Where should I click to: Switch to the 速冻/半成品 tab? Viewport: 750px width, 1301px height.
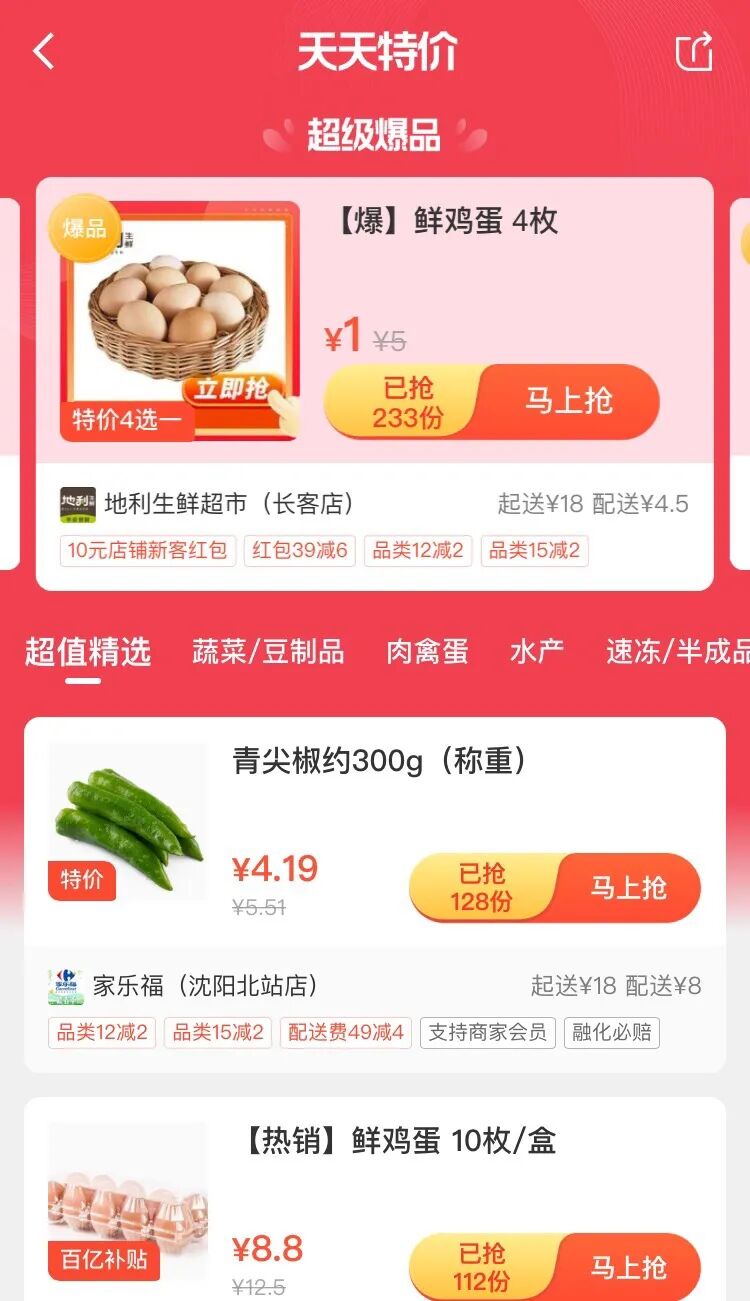[677, 652]
